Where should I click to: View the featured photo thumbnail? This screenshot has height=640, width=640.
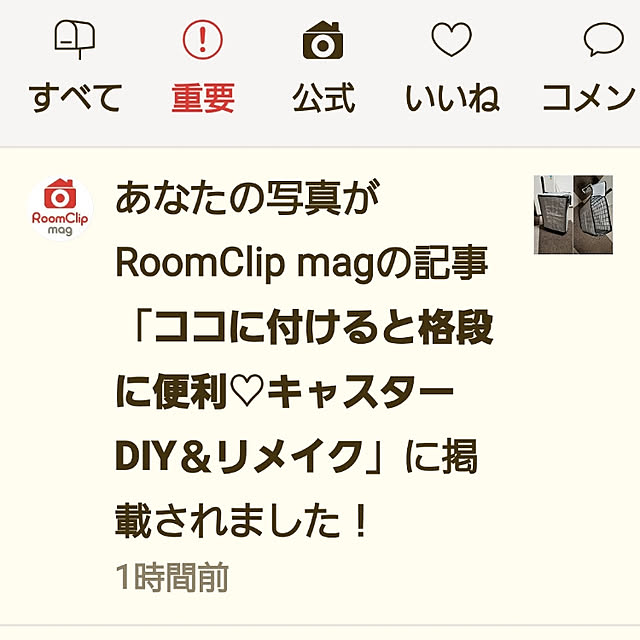[x=573, y=215]
